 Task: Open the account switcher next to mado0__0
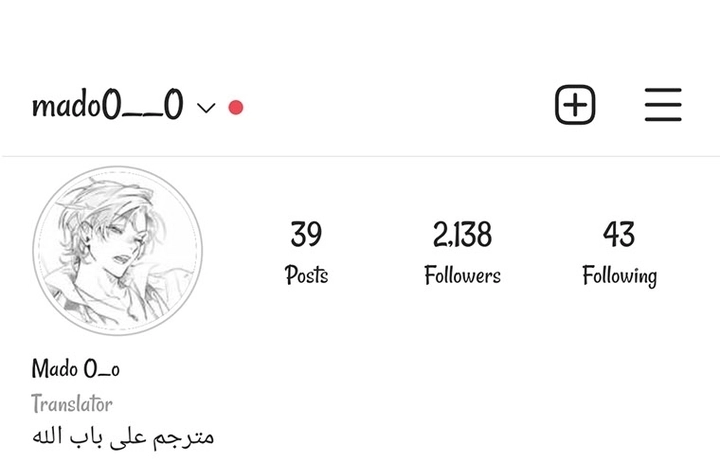pyautogui.click(x=206, y=107)
